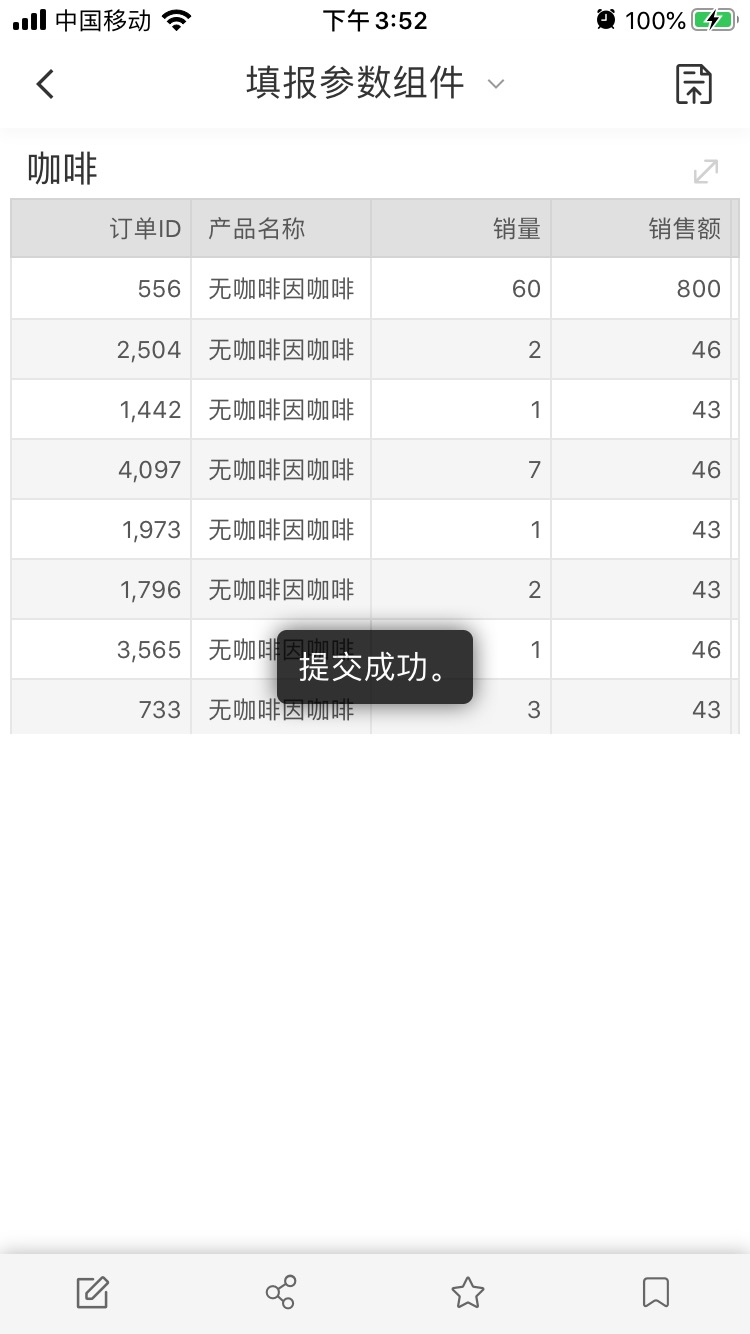Expand the 咖啡 table to fullscreen
This screenshot has width=750, height=1334.
pos(706,171)
